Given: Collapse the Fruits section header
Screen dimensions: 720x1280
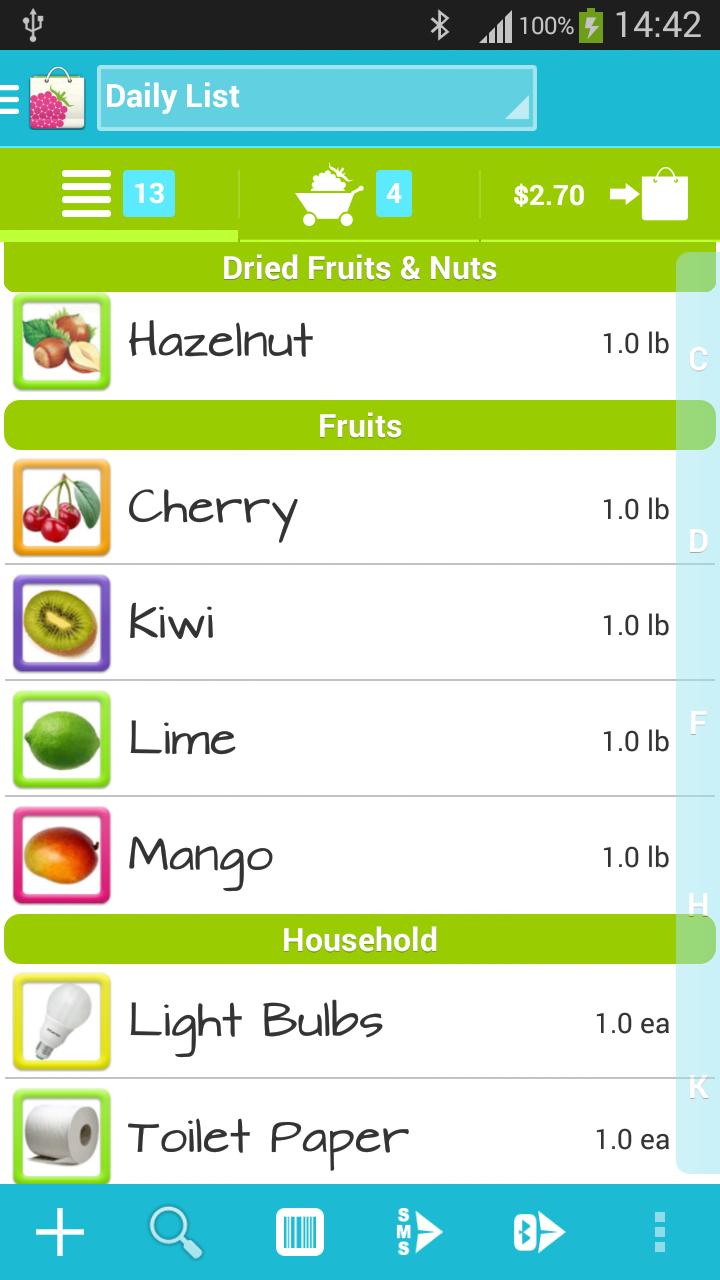Looking at the screenshot, I should pyautogui.click(x=360, y=425).
